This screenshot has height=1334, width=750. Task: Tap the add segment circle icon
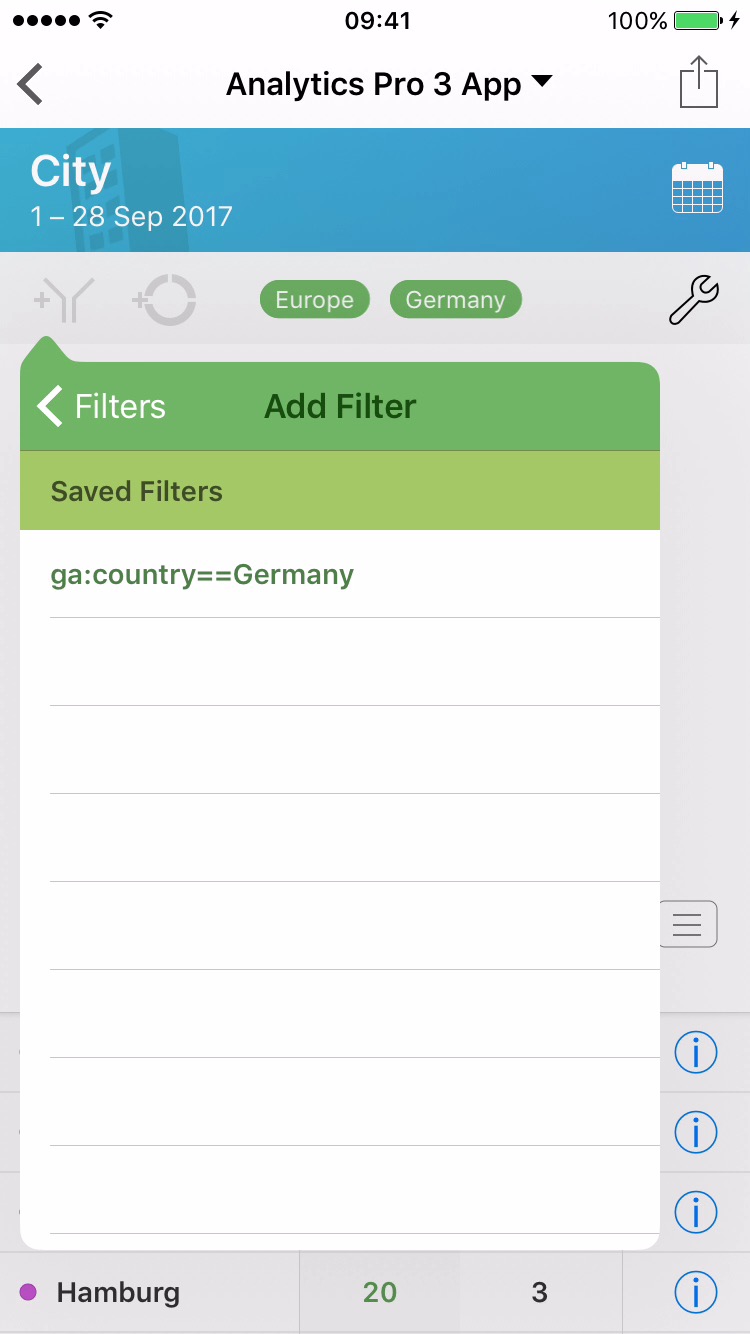pos(164,300)
